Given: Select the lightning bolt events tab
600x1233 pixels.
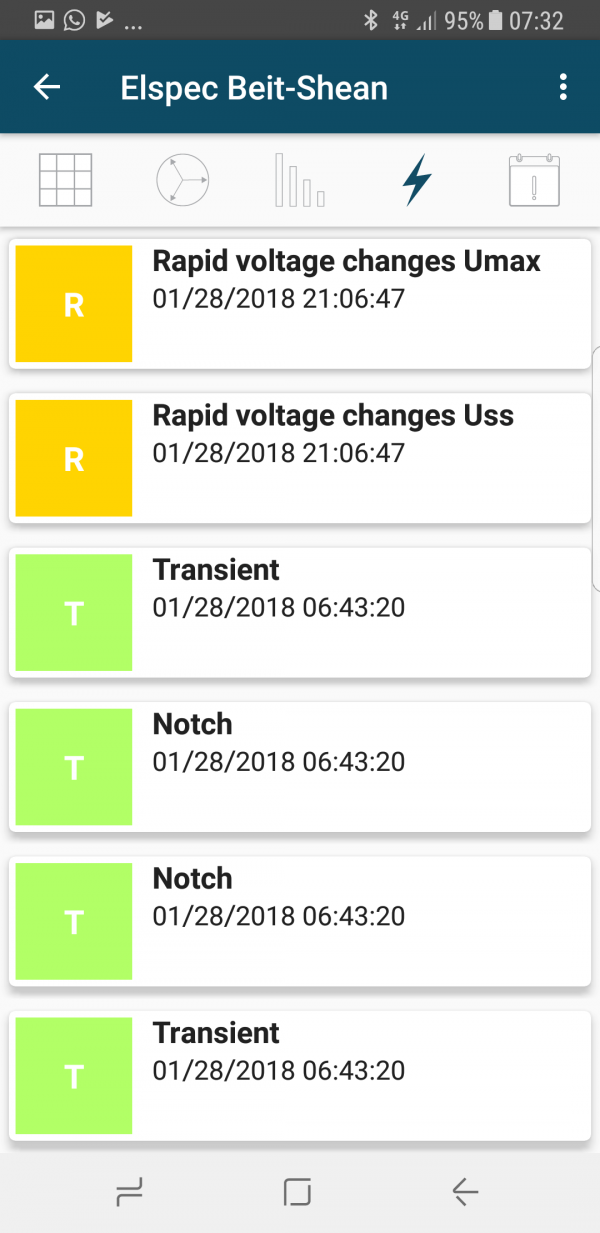Looking at the screenshot, I should 417,180.
